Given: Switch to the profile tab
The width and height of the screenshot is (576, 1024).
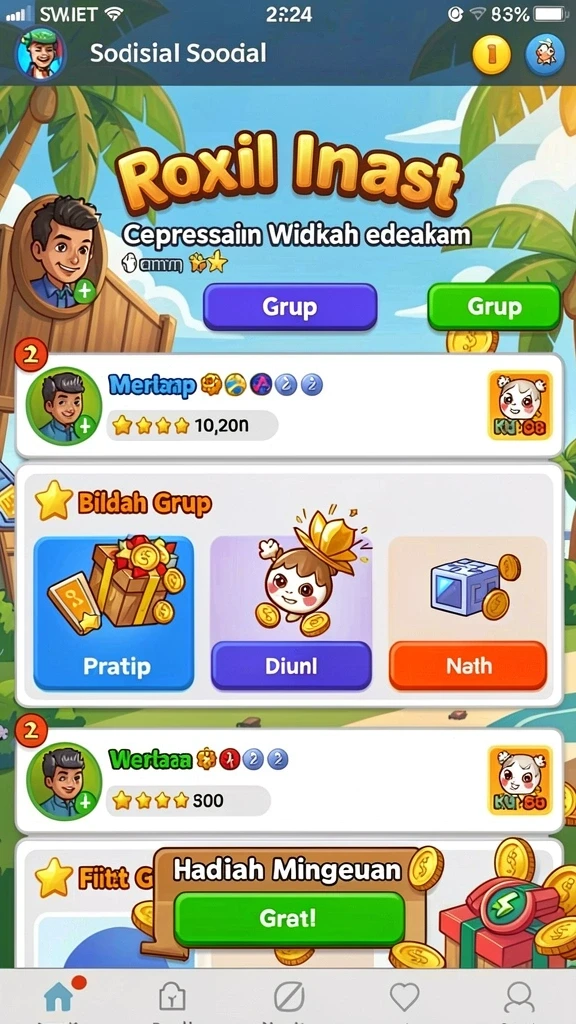Looking at the screenshot, I should (520, 997).
